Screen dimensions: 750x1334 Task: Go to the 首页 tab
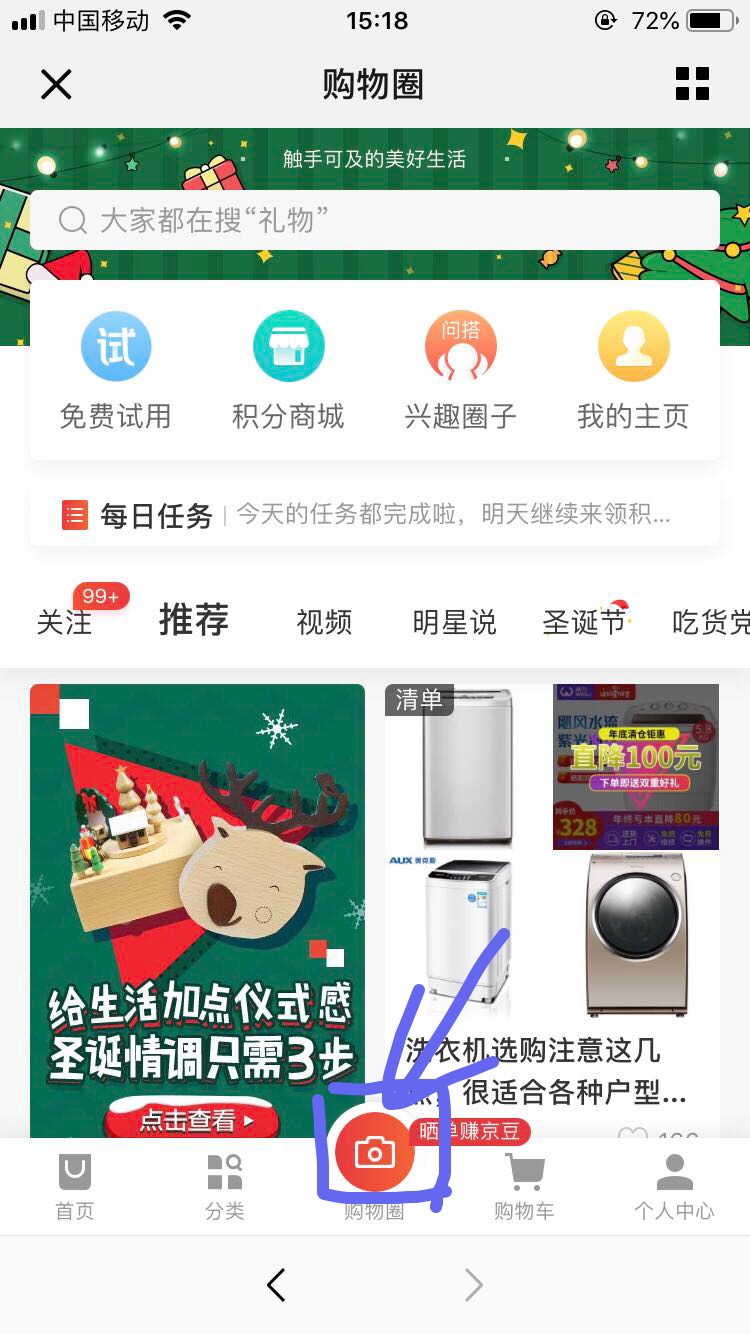(x=75, y=1187)
